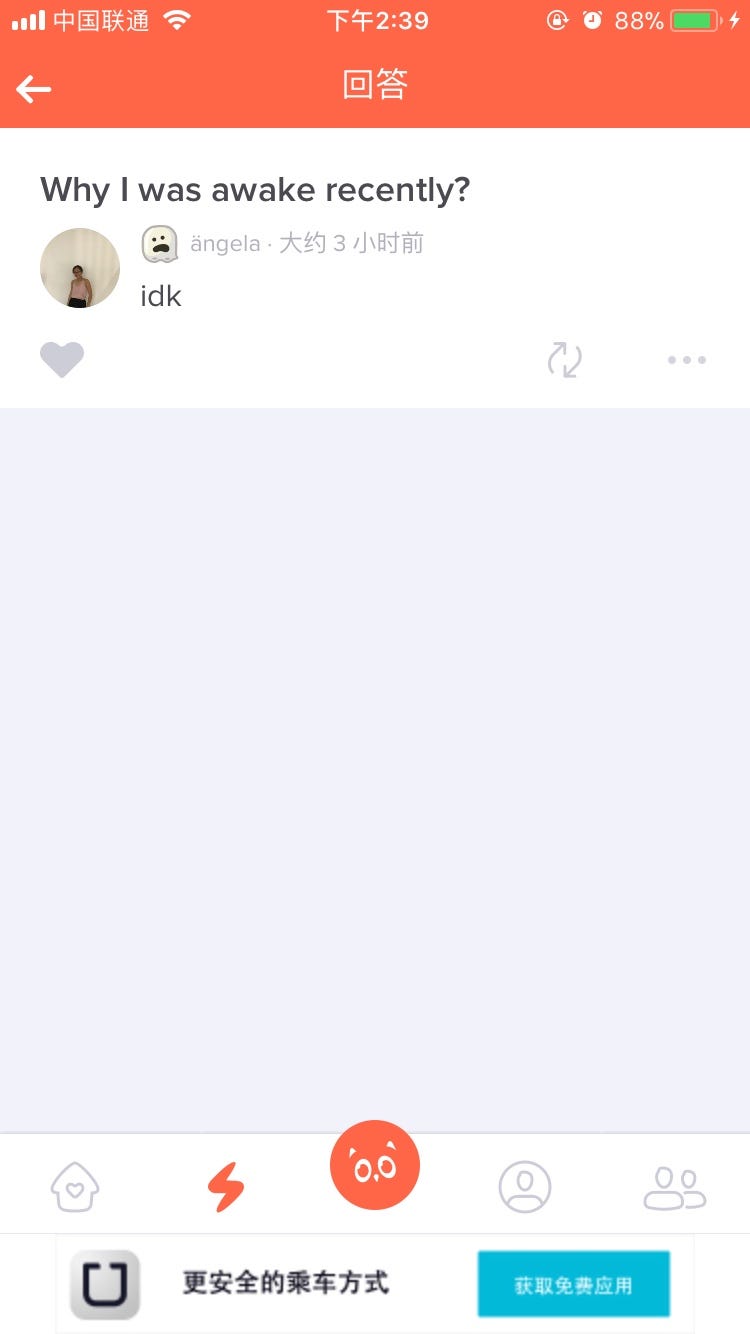Viewport: 750px width, 1334px height.
Task: Open the three-dot options for this answer
Action: point(687,360)
